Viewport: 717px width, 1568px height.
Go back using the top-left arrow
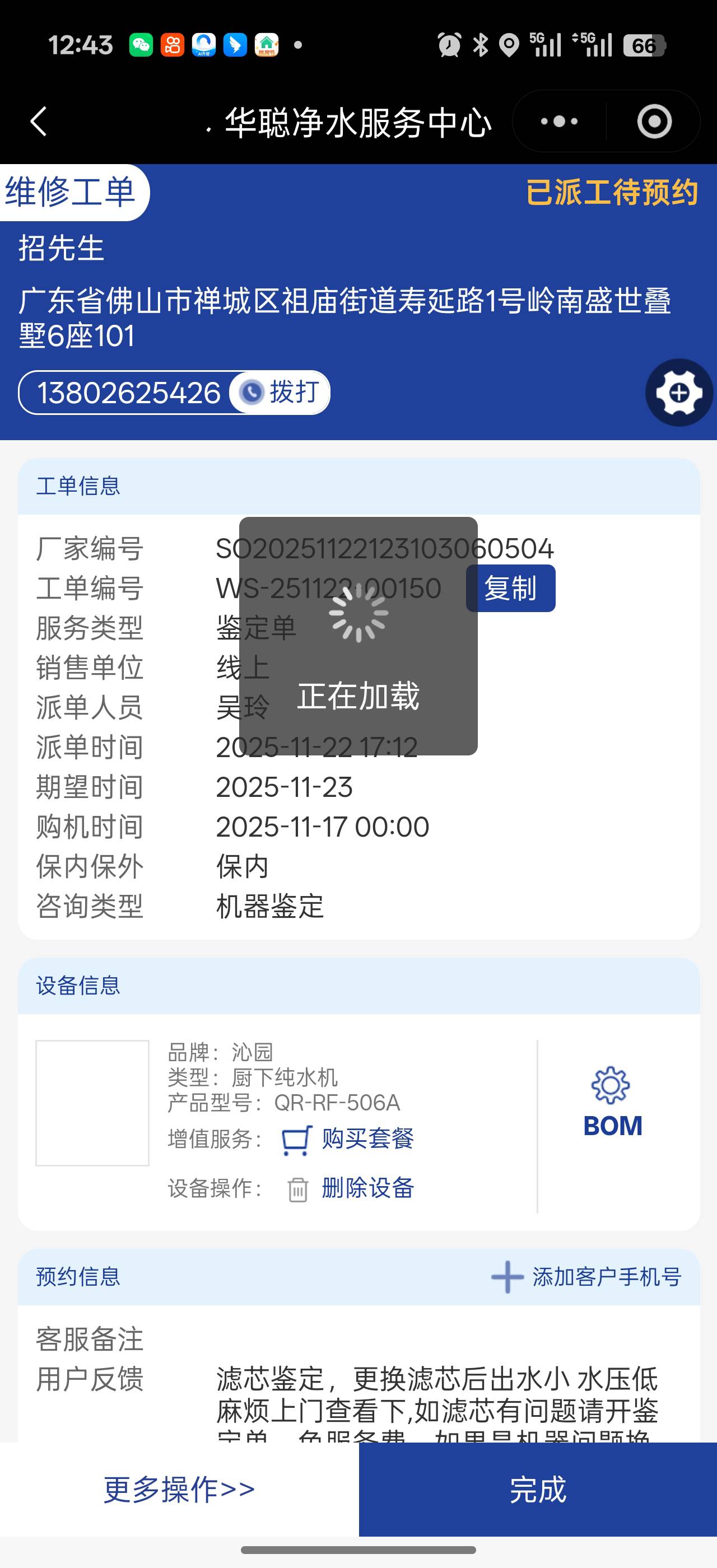click(x=39, y=121)
